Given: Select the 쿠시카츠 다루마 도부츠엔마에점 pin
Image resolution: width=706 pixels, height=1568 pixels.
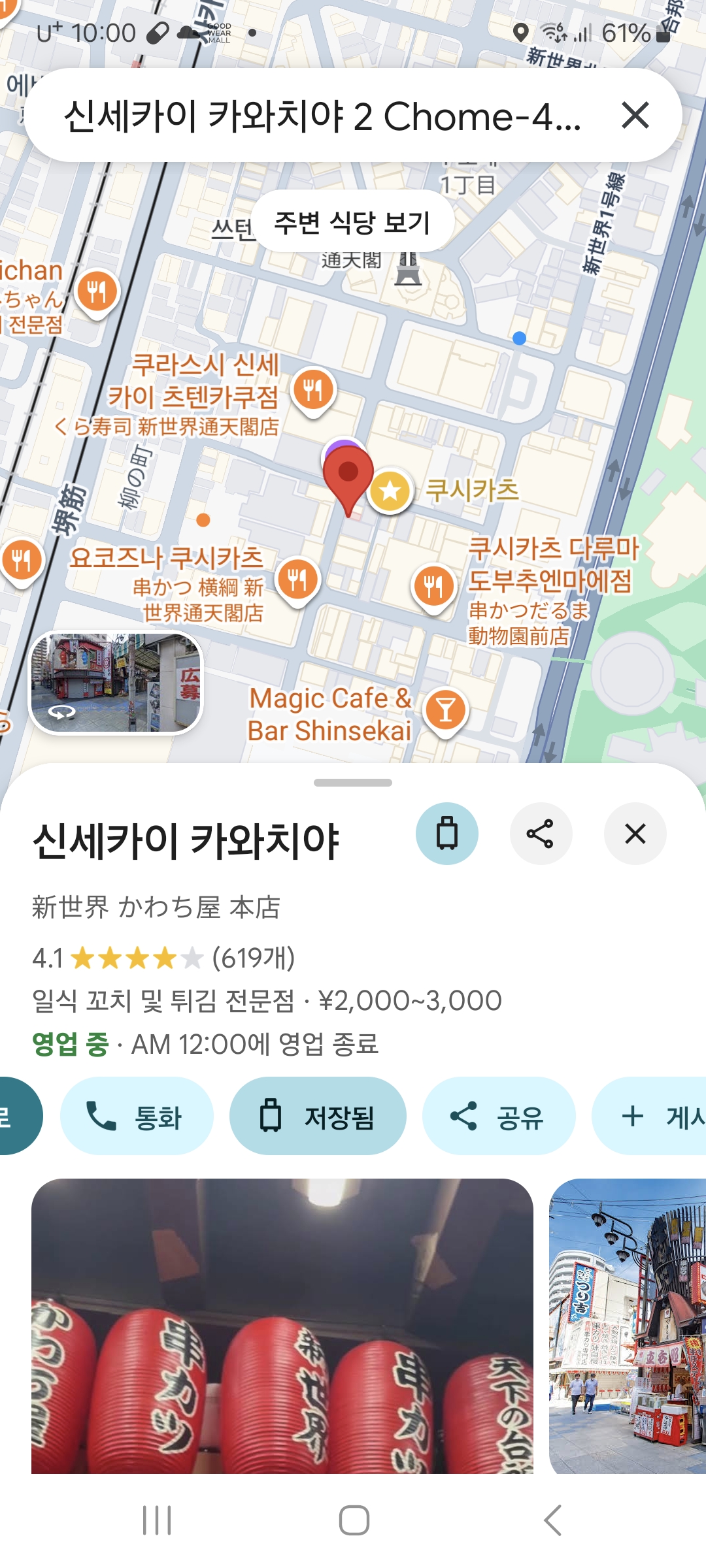Looking at the screenshot, I should (433, 585).
